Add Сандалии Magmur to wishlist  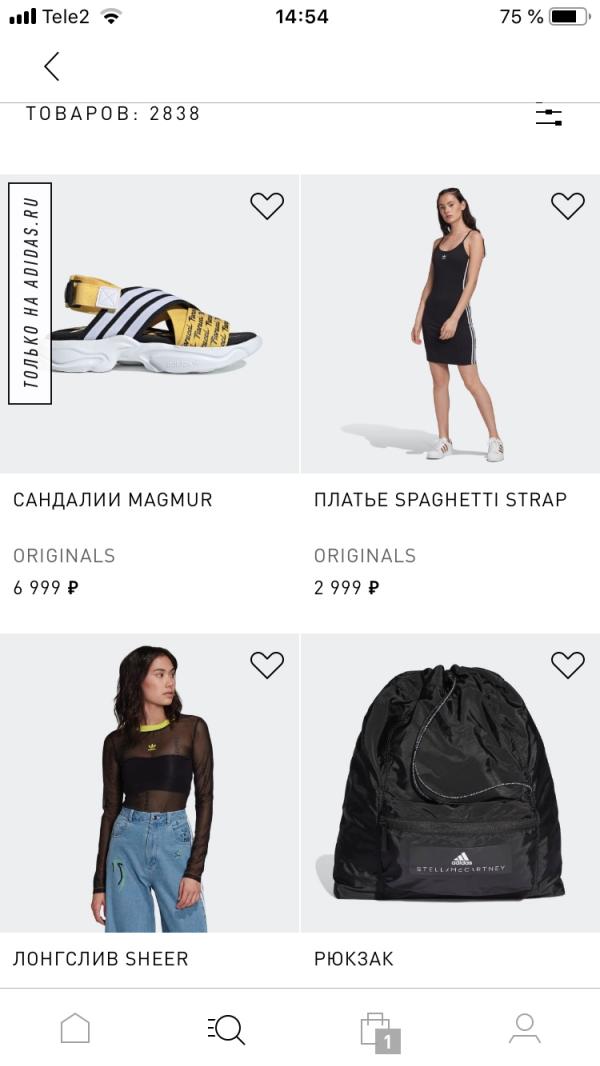pyautogui.click(x=267, y=206)
